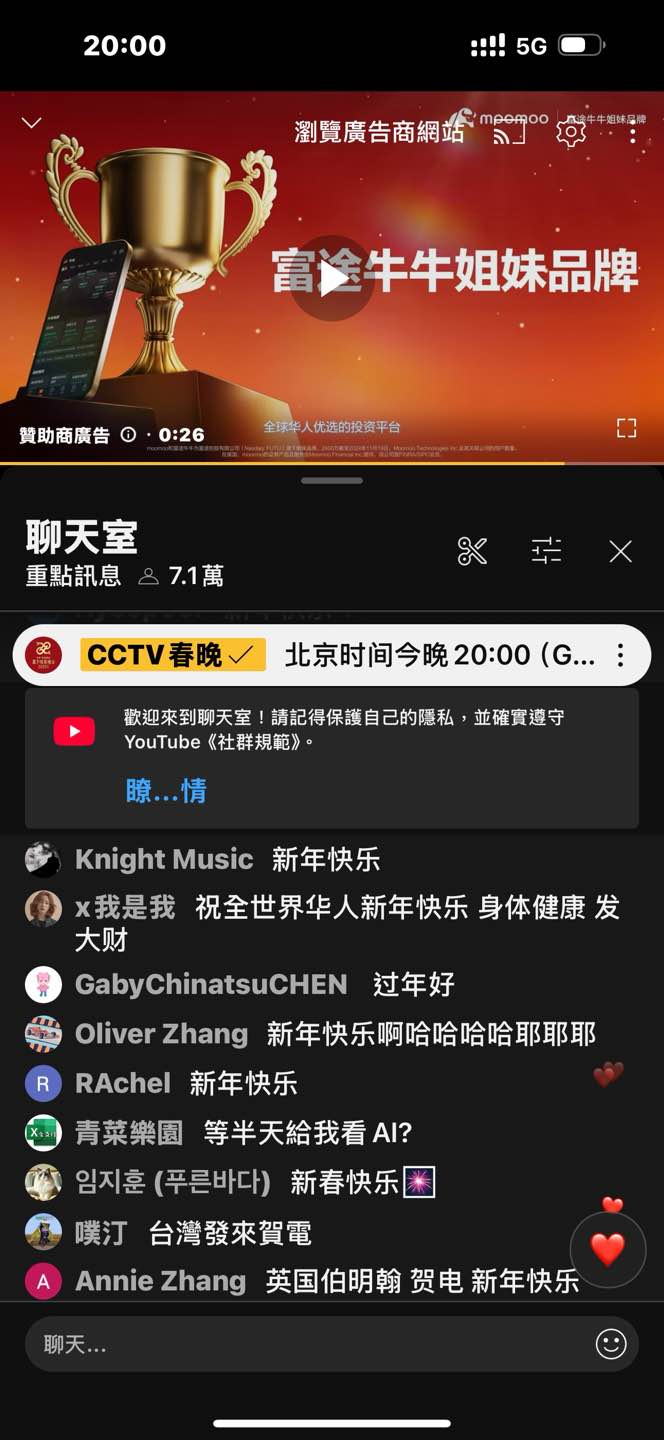
Task: Minimize the video player with the down chevron
Action: tap(32, 123)
